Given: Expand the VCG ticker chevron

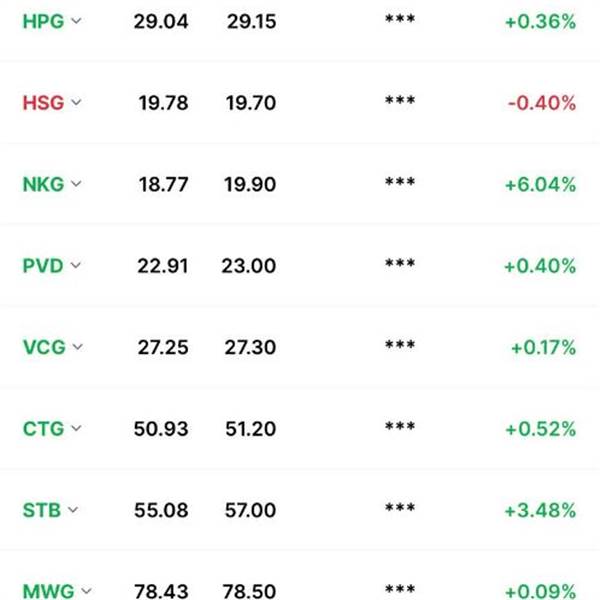Looking at the screenshot, I should [78, 347].
